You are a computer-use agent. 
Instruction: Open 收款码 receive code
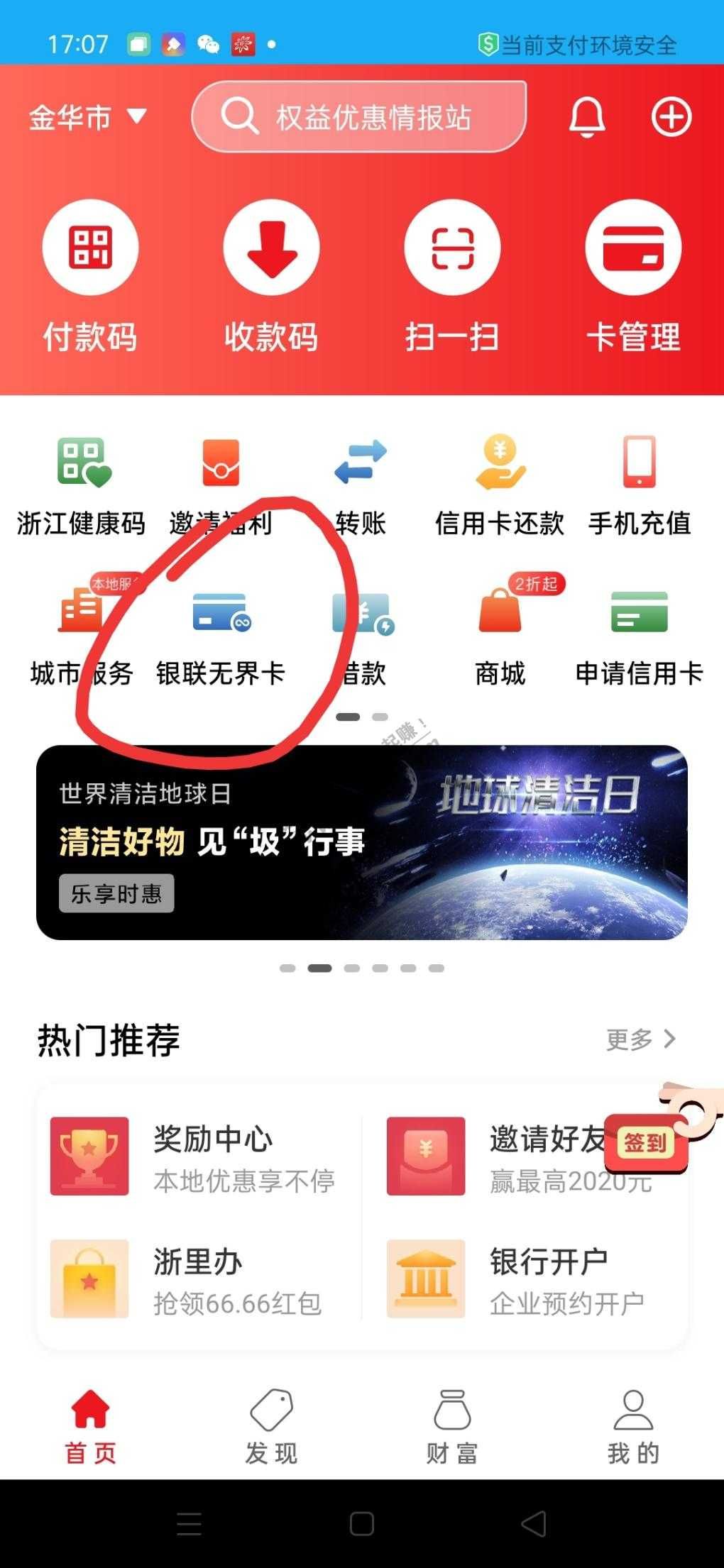pyautogui.click(x=271, y=277)
